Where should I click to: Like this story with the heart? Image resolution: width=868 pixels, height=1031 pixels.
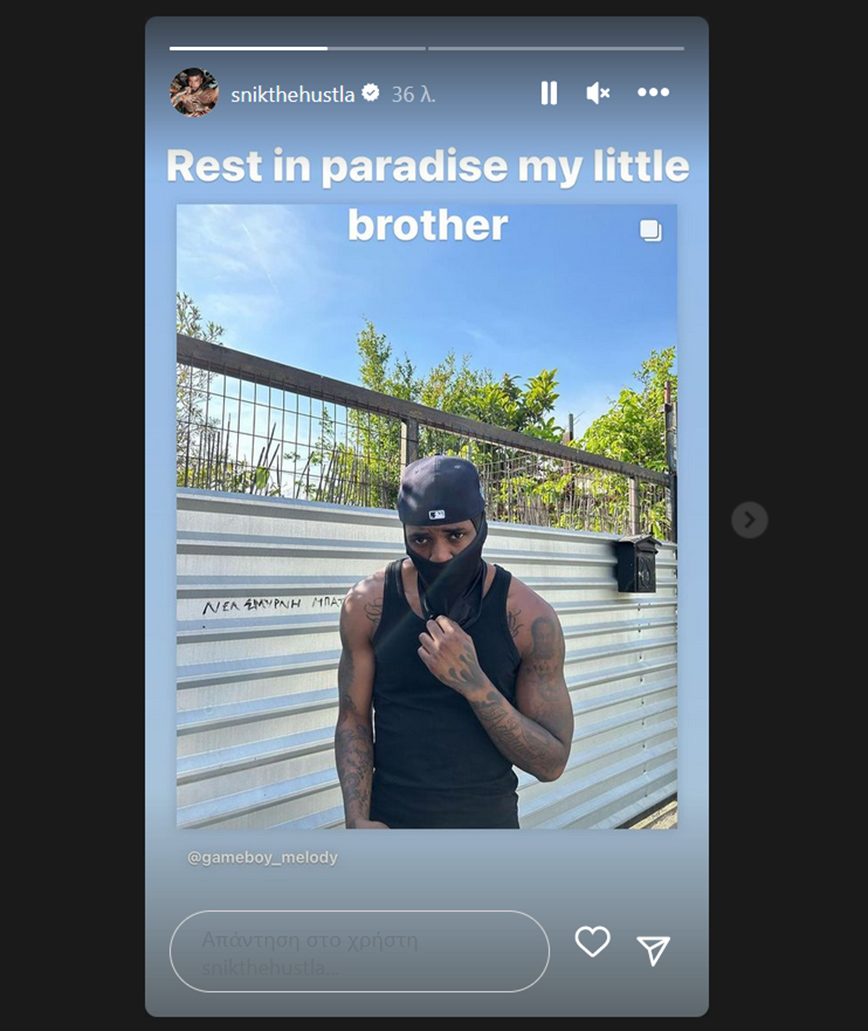click(592, 942)
